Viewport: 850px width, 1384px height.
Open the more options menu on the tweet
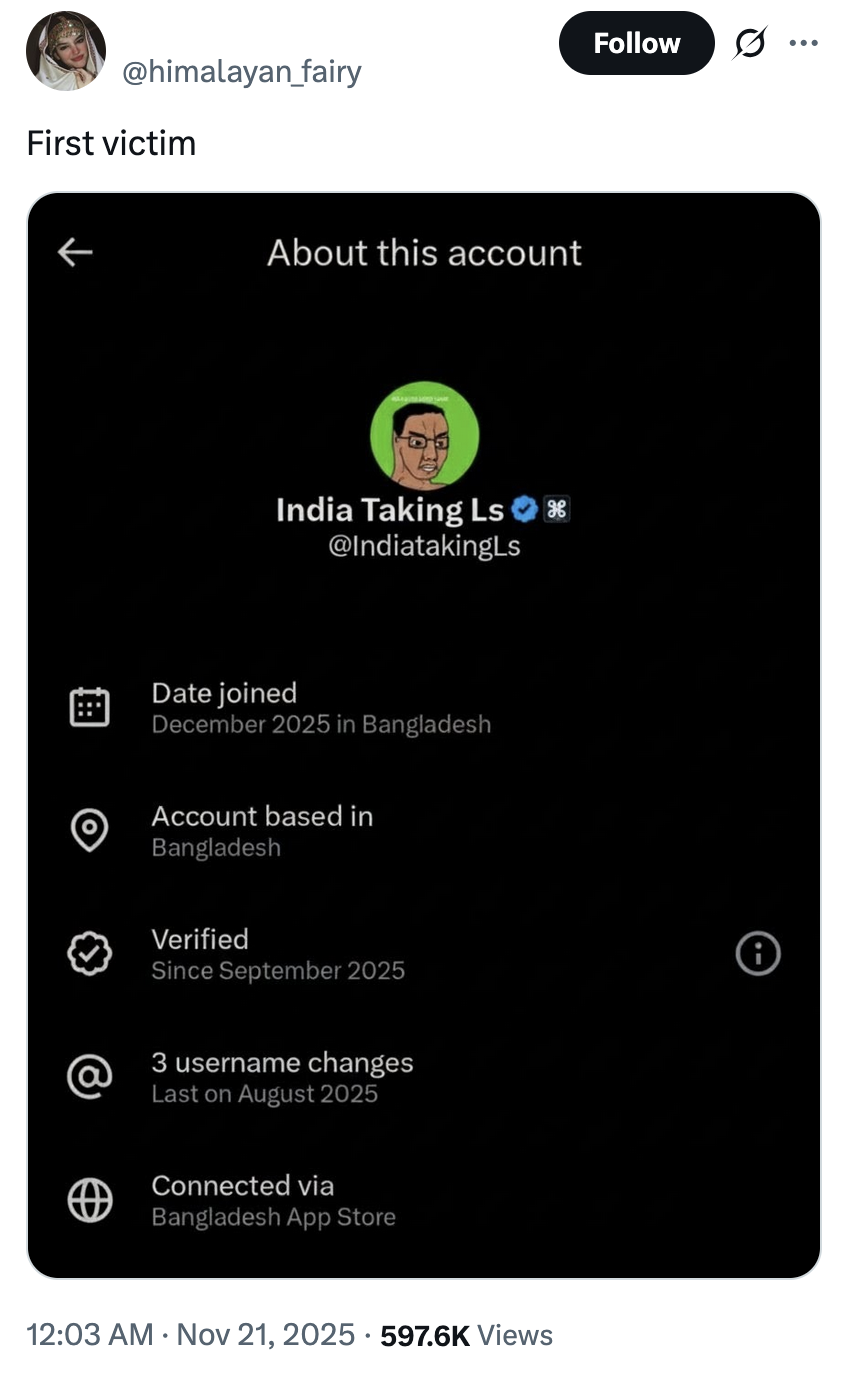click(x=805, y=42)
